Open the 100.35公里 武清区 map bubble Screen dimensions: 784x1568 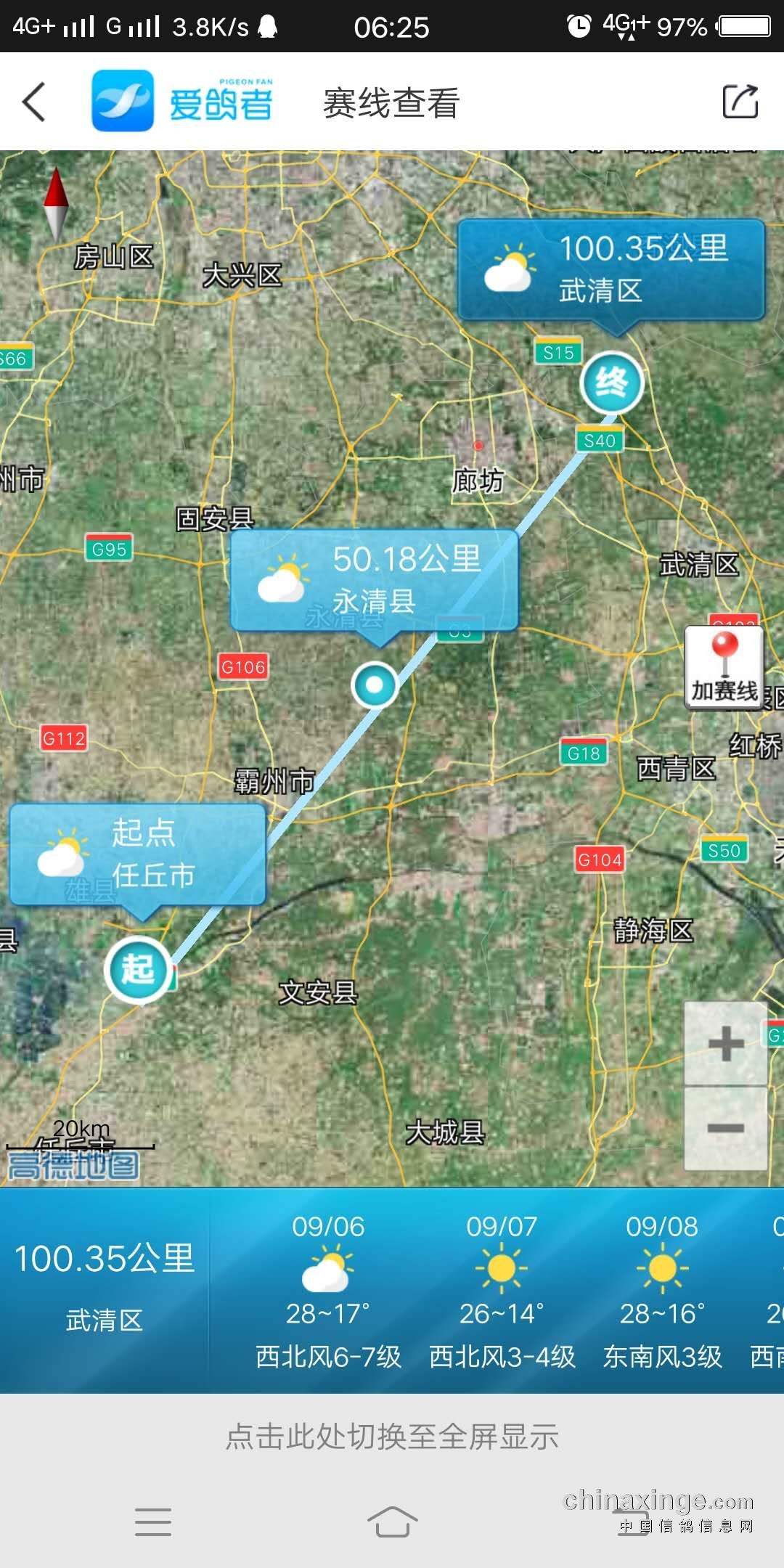coord(611,269)
